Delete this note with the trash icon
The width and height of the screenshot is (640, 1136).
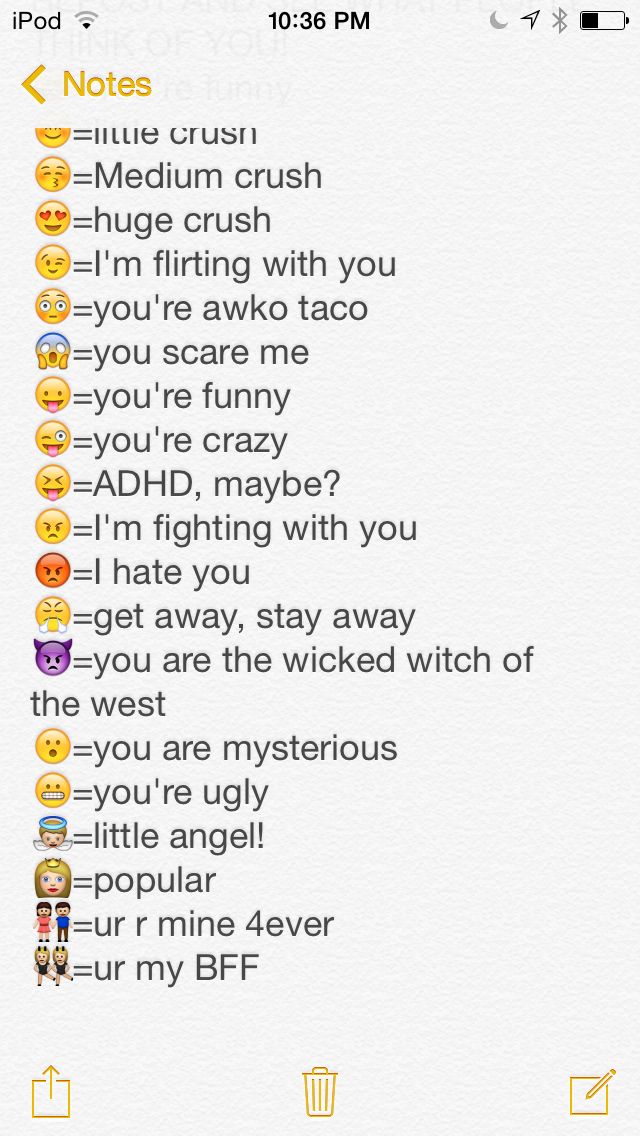tap(320, 1090)
